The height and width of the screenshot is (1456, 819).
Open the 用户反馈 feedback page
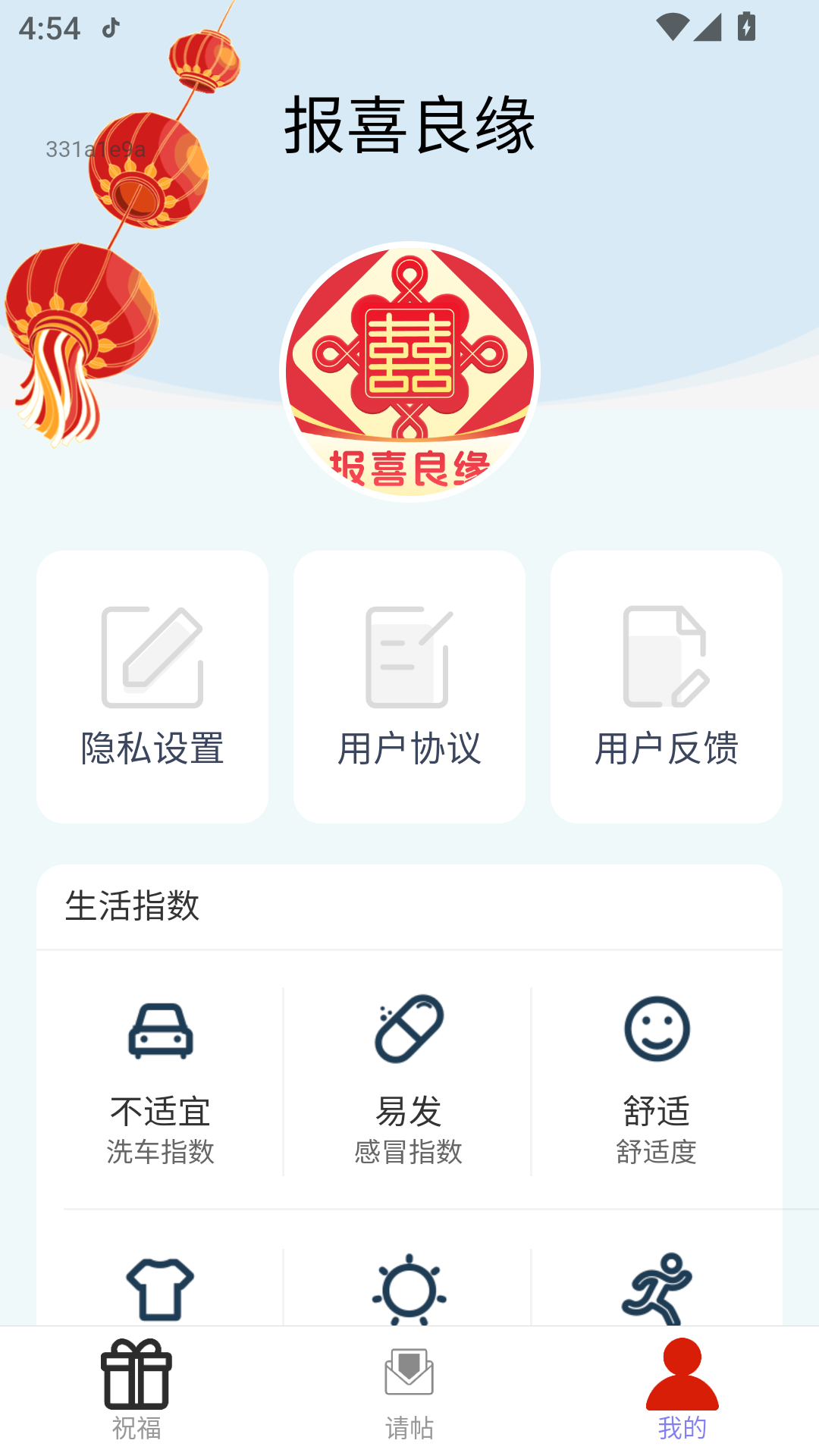point(666,686)
